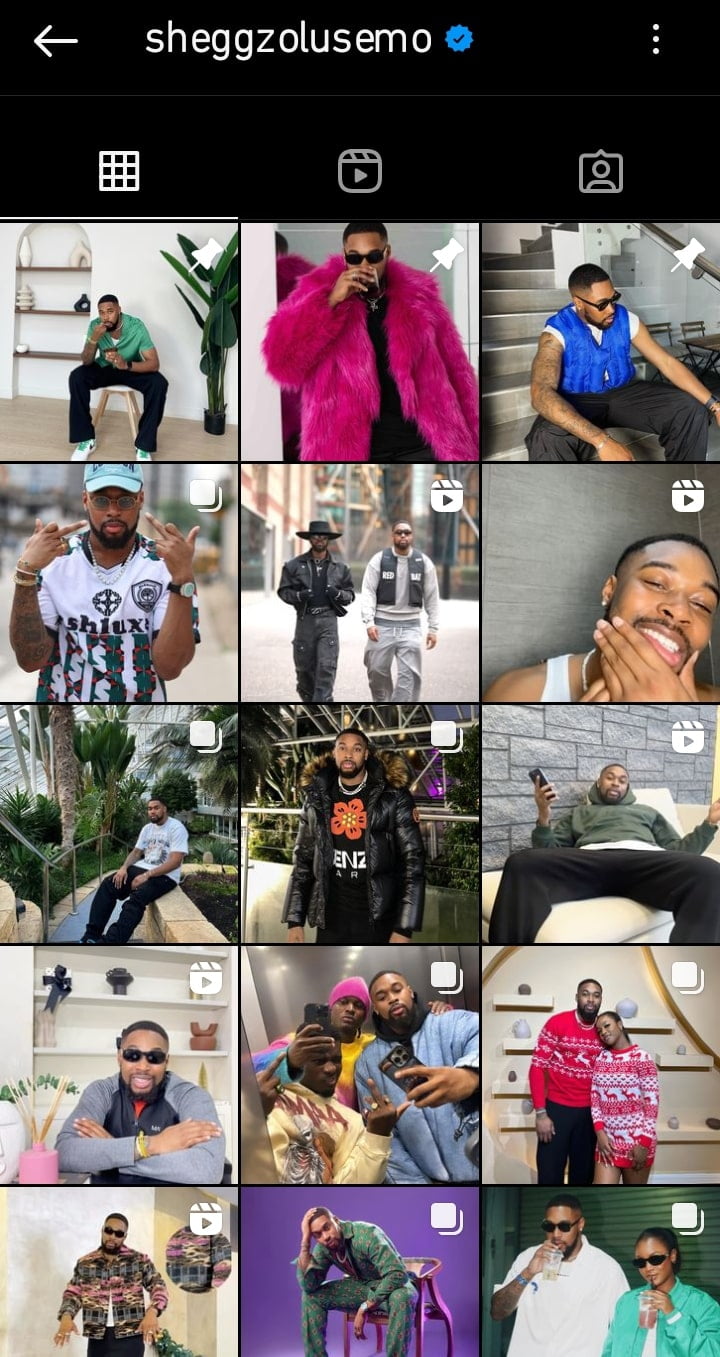
Task: Open pinned post with blue vest on stairs
Action: pyautogui.click(x=600, y=342)
